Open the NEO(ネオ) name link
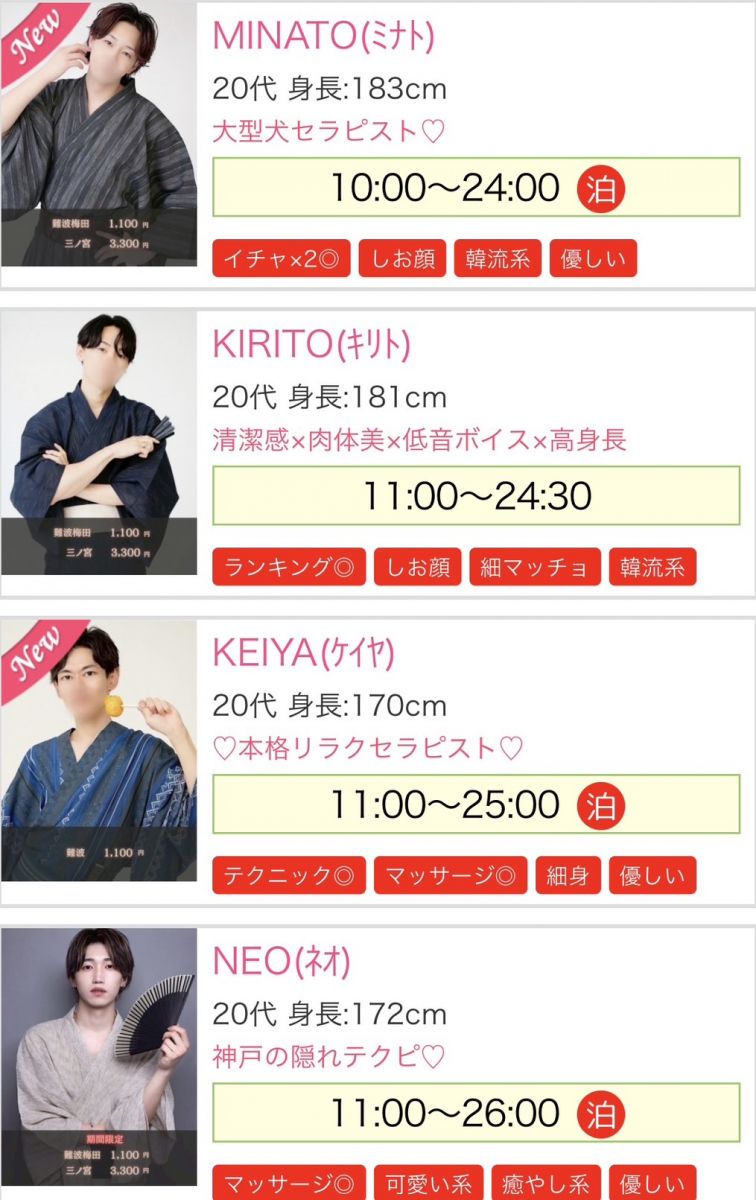The height and width of the screenshot is (1200, 756). coord(281,961)
